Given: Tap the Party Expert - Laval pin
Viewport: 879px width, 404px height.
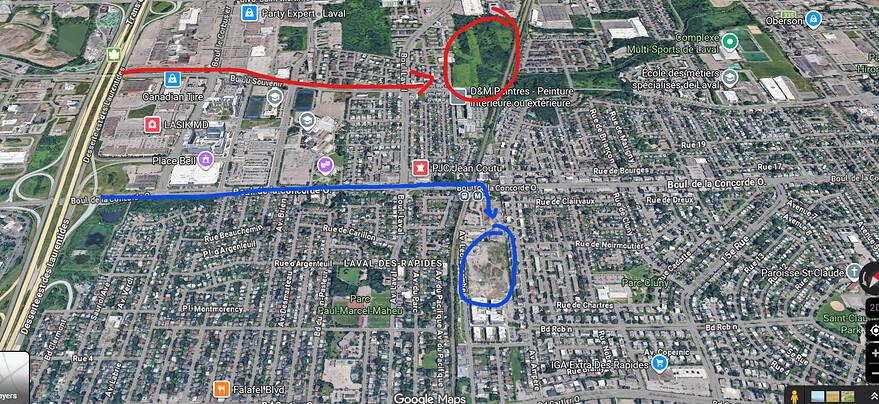Looking at the screenshot, I should (x=250, y=14).
